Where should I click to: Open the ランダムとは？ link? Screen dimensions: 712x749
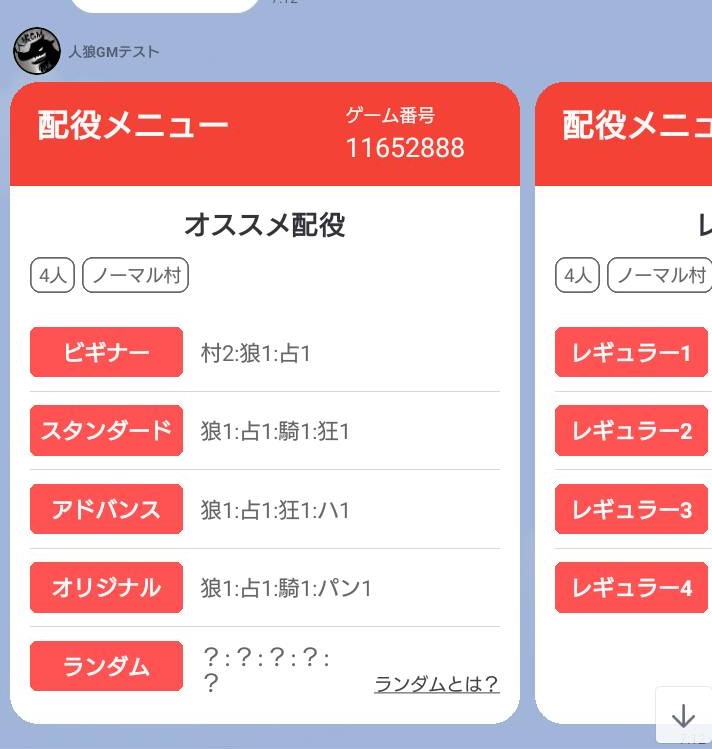point(436,684)
